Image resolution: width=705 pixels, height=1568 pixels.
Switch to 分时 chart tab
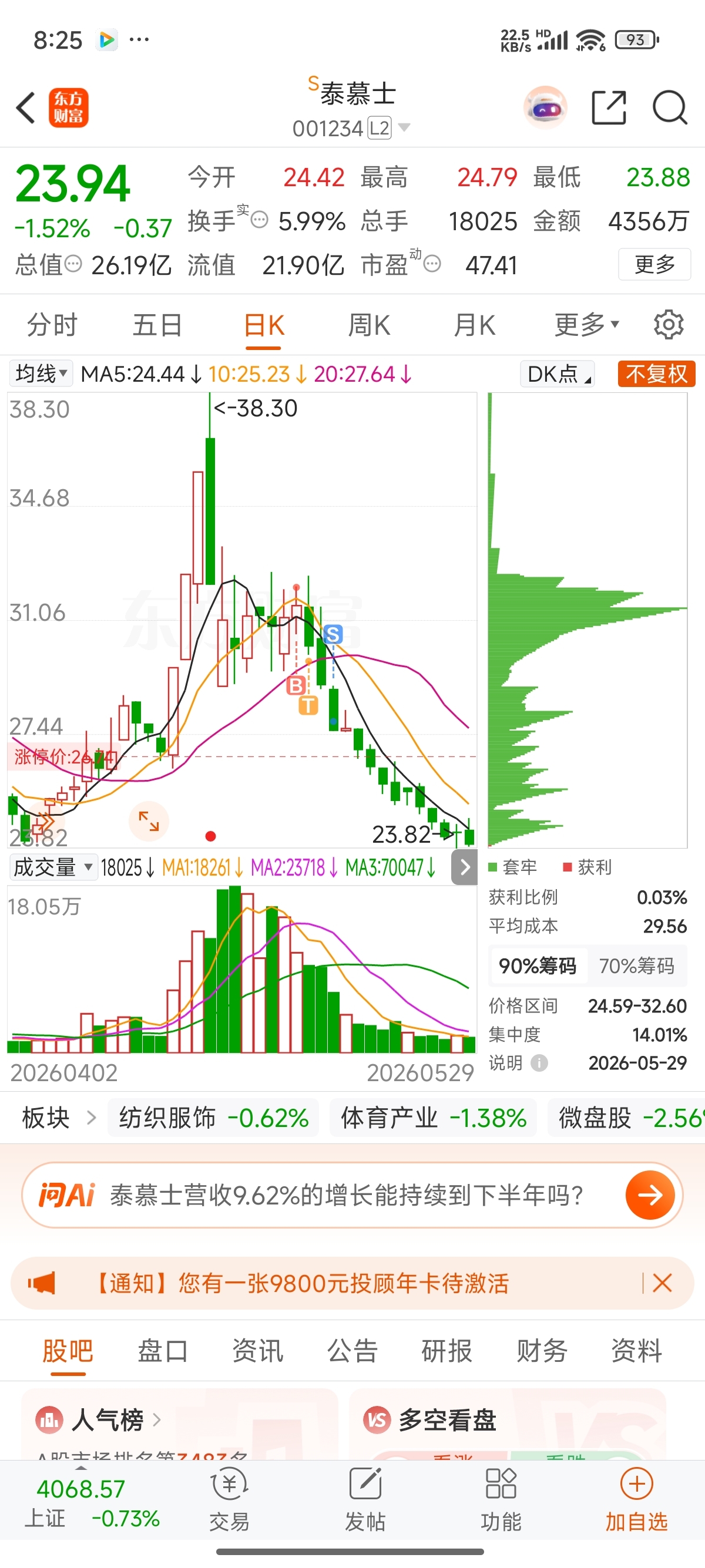pyautogui.click(x=52, y=325)
